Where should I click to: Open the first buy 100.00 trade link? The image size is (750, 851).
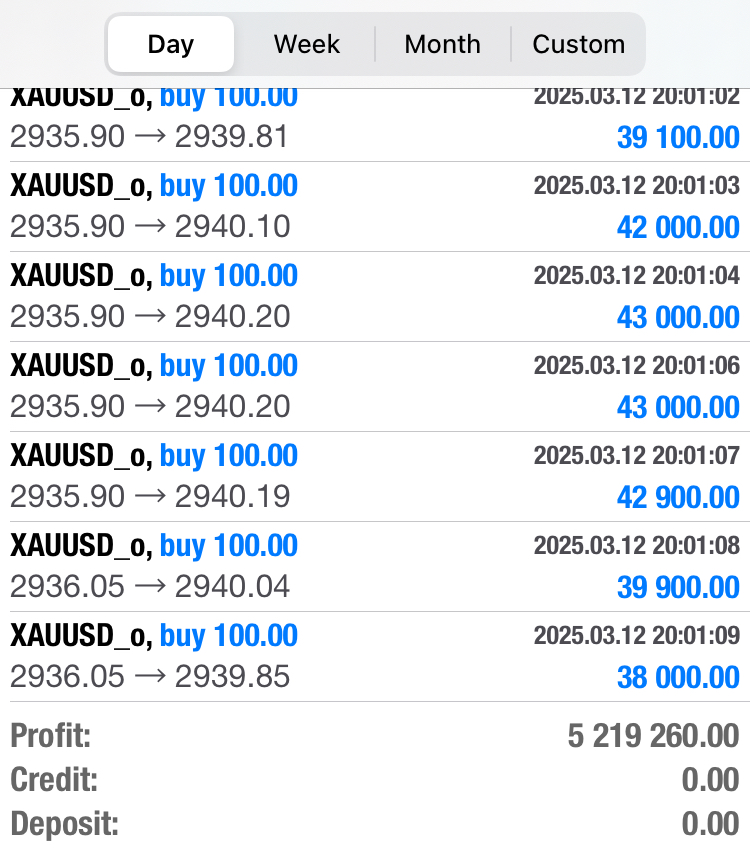click(228, 96)
